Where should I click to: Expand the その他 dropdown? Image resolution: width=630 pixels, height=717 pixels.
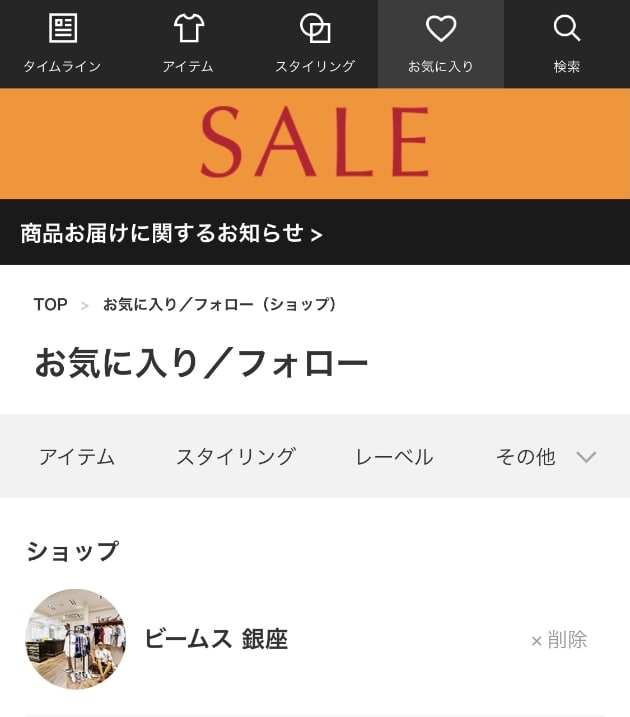545,457
